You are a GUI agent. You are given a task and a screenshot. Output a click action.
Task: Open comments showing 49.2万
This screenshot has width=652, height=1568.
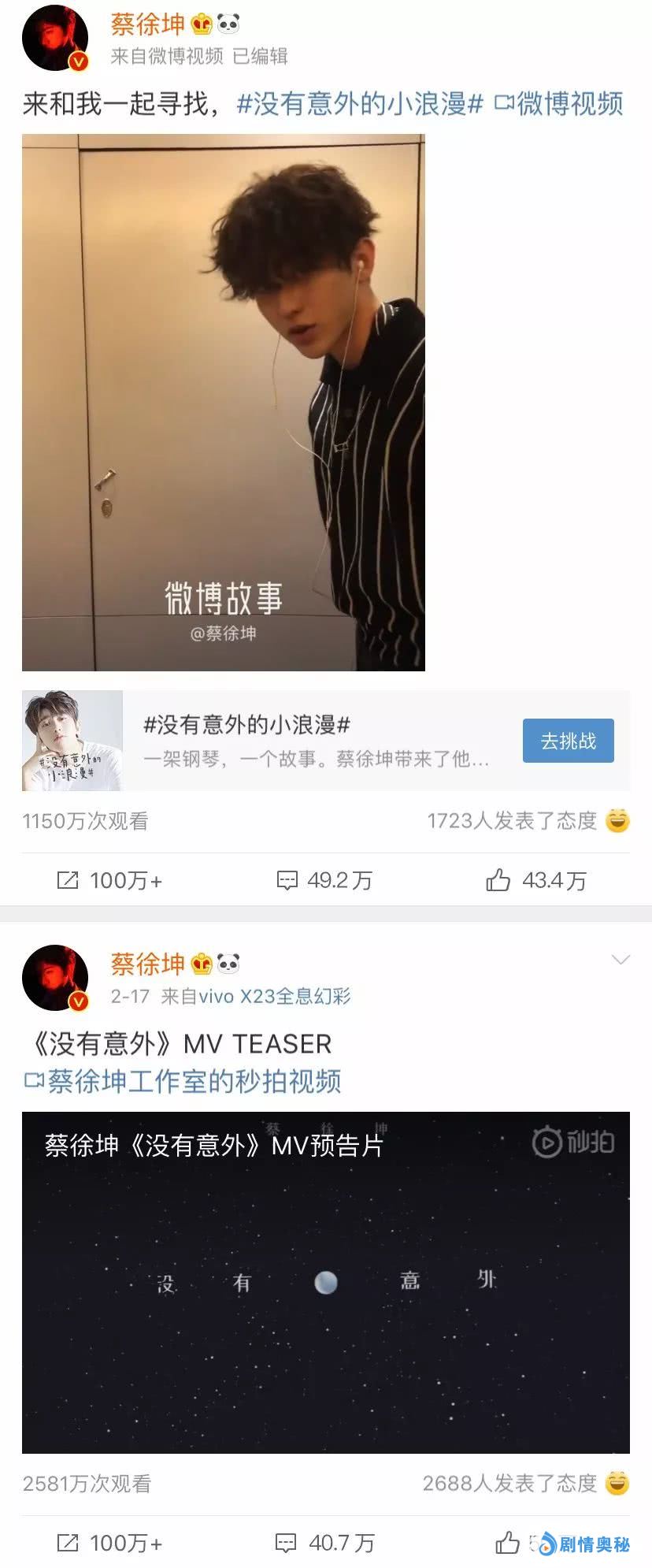click(x=324, y=880)
